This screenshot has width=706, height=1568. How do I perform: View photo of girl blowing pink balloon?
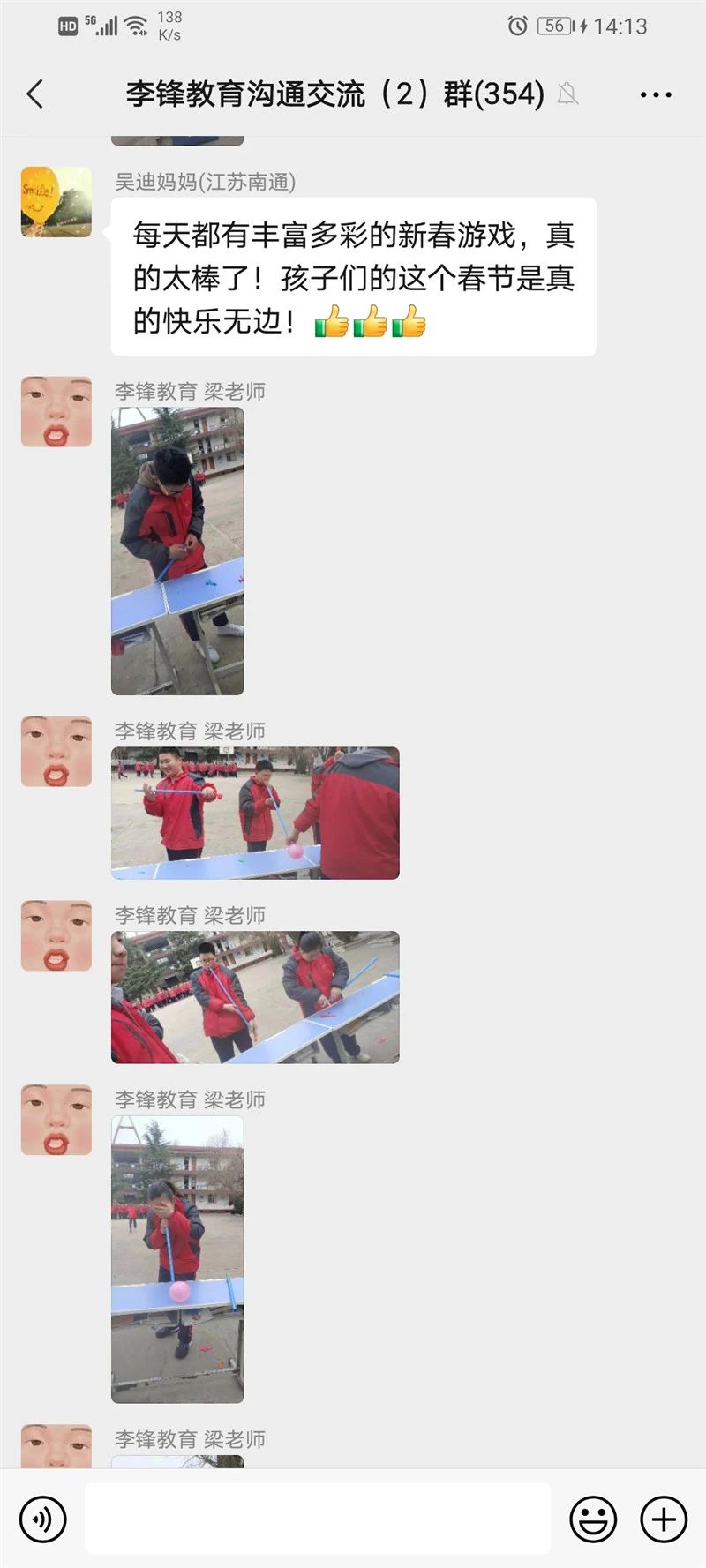point(177,1259)
